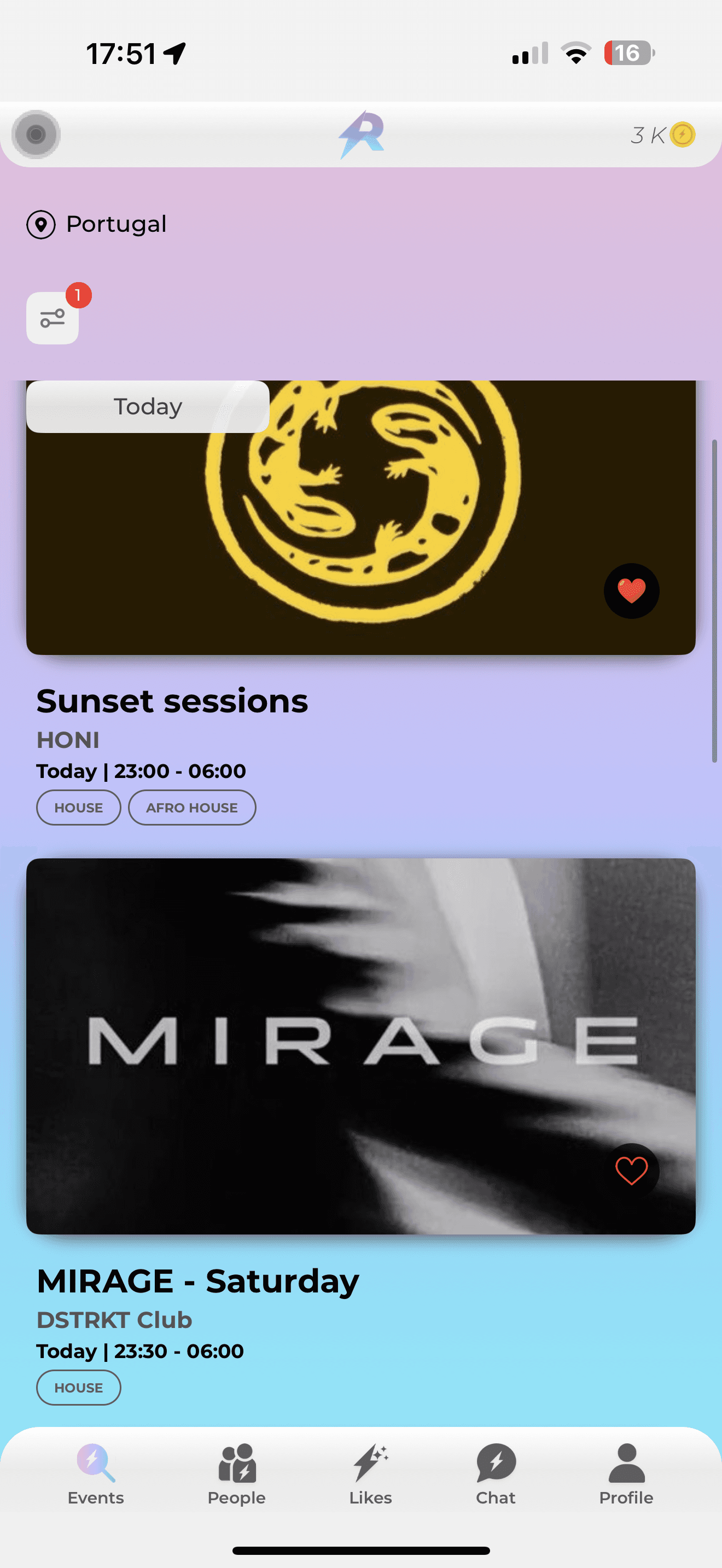Switch to the People tab
The width and height of the screenshot is (722, 1568).
[x=236, y=1475]
